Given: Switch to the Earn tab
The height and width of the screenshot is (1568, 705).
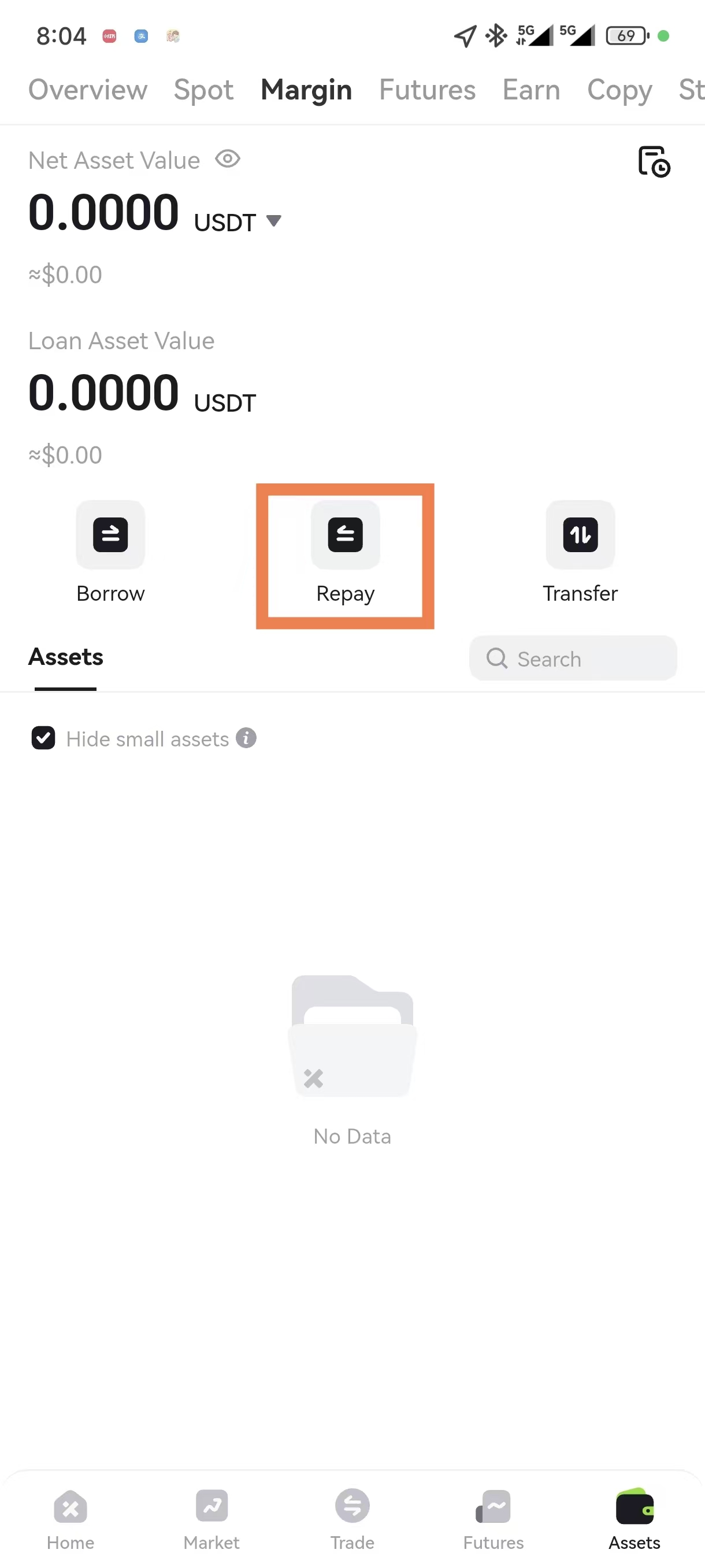Looking at the screenshot, I should (531, 90).
